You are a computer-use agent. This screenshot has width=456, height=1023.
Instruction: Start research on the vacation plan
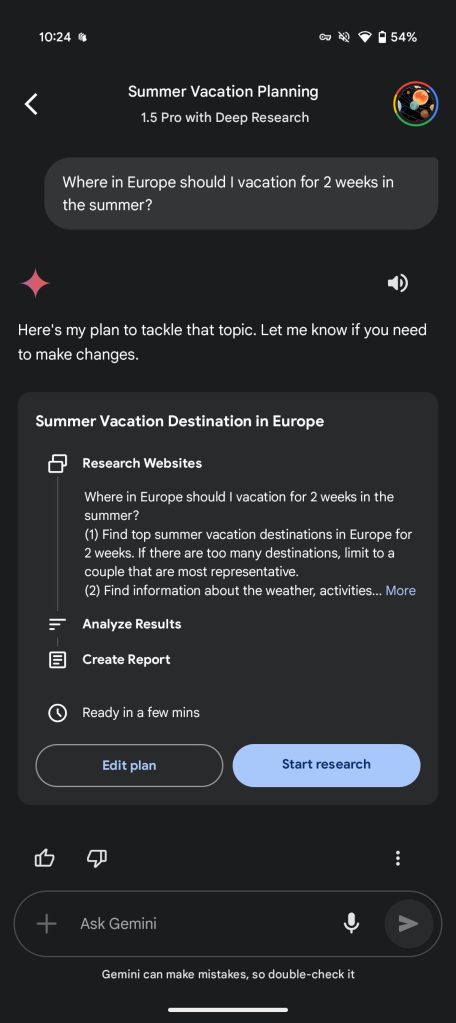pyautogui.click(x=326, y=765)
